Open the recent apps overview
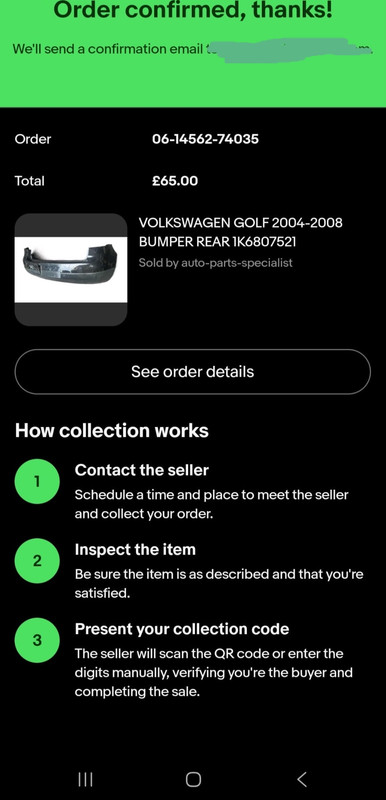Screen dimensions: 386x800 pos(85,779)
